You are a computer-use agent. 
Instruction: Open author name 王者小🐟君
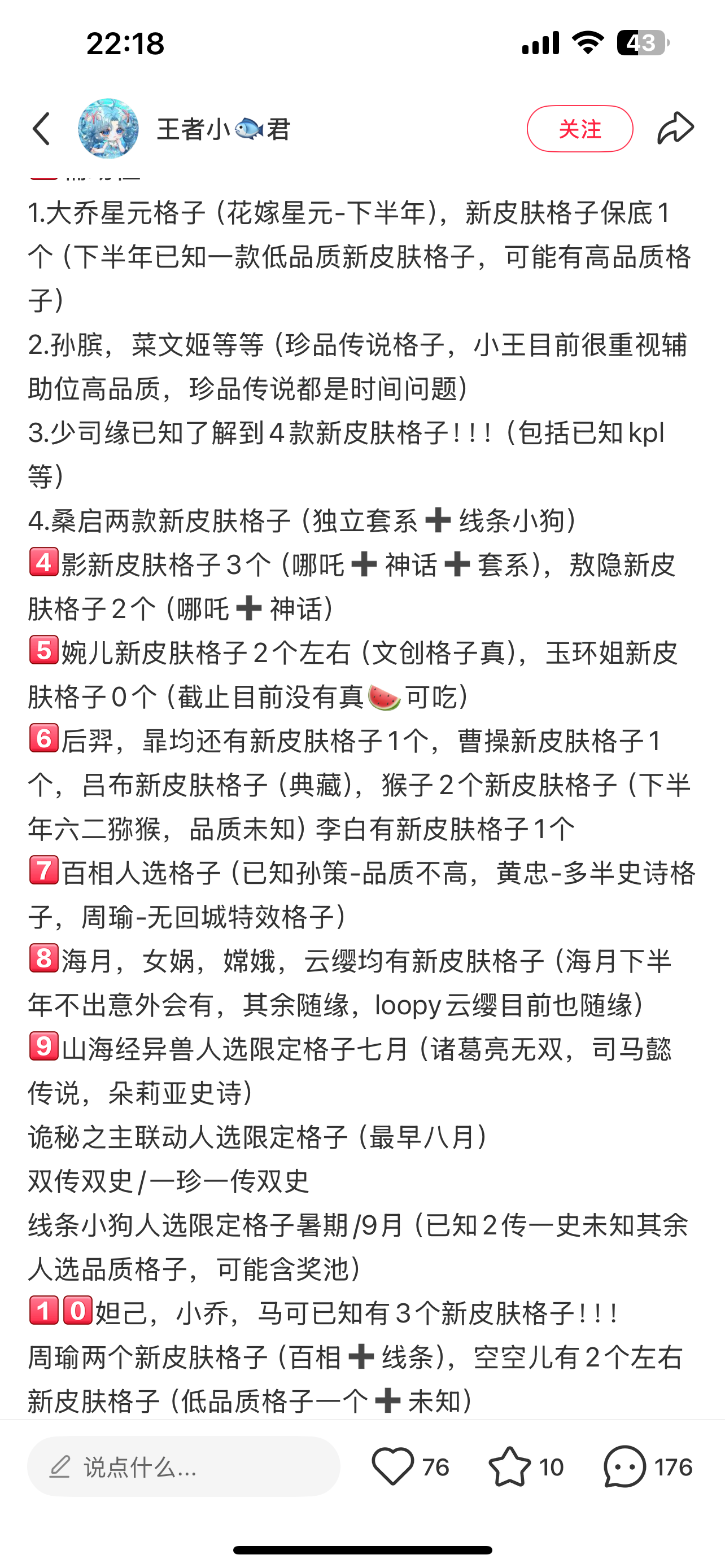(224, 129)
